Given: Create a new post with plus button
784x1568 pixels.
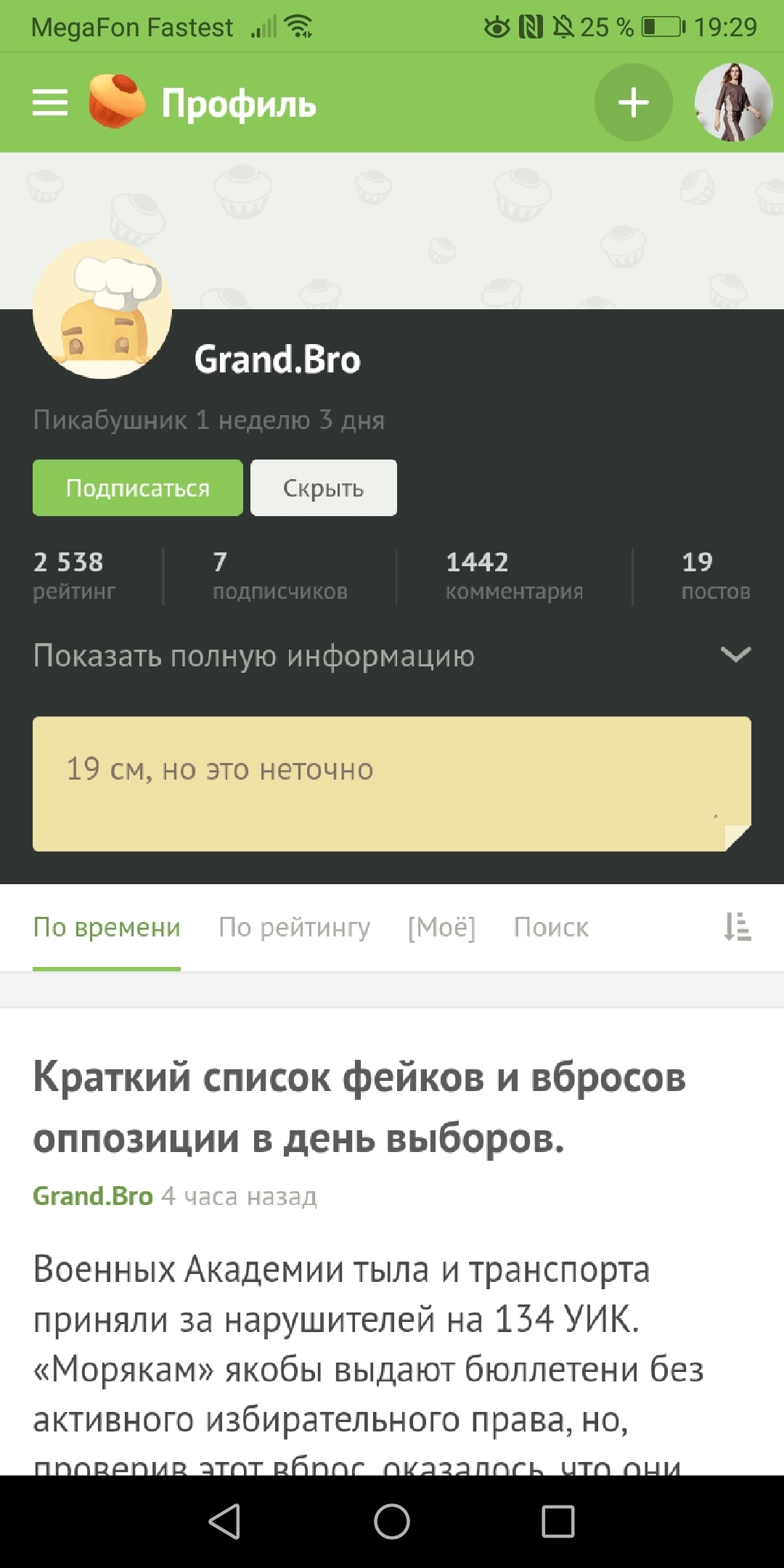Looking at the screenshot, I should 633,102.
